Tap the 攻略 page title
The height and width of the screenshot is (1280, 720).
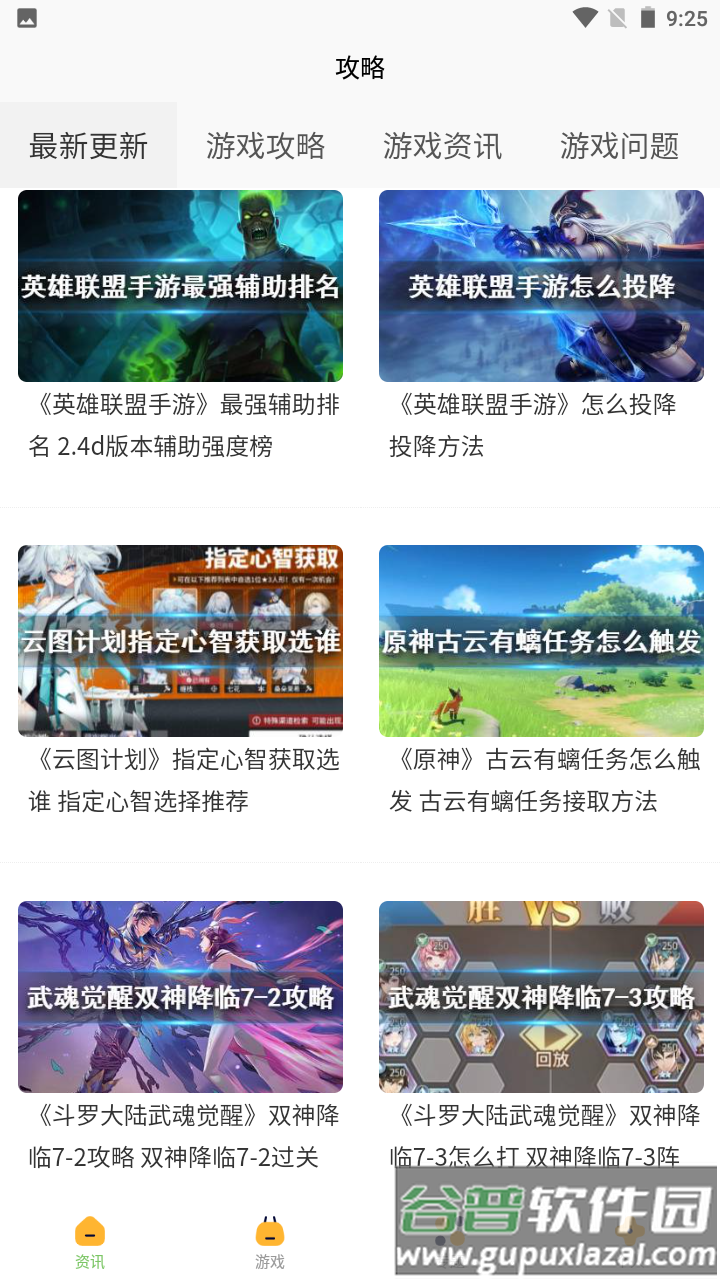360,68
